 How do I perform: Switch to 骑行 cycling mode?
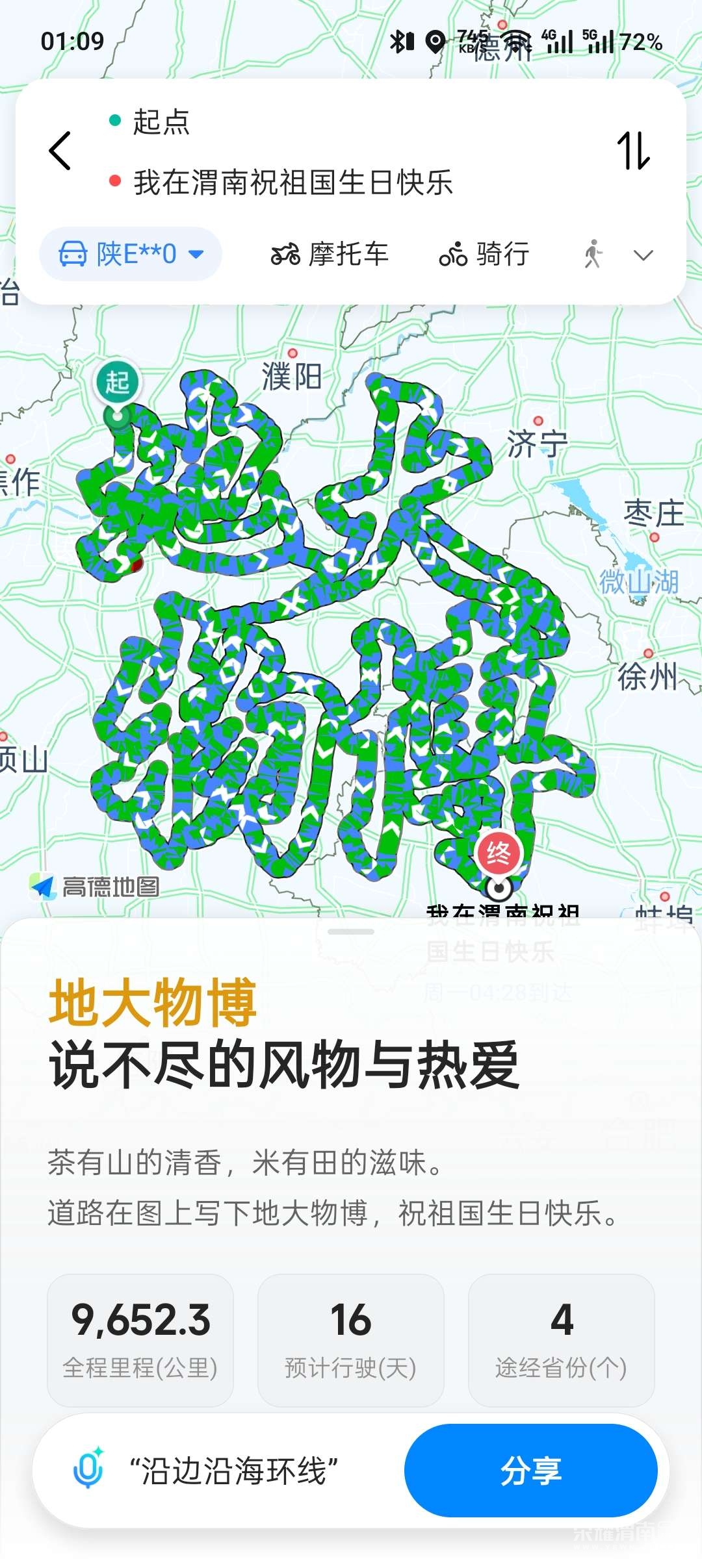(484, 254)
